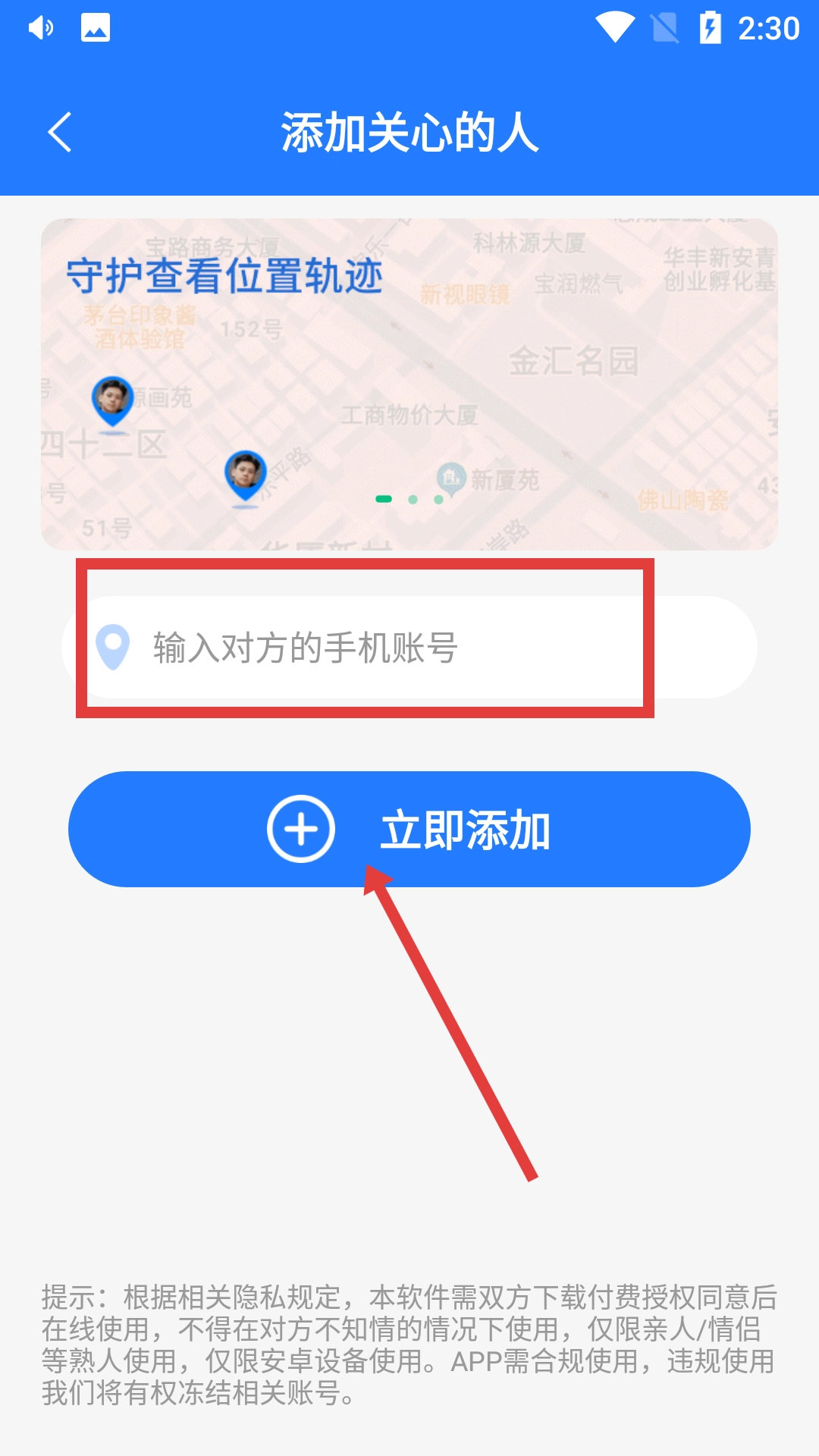Go back from 添加关心的人 page
Image resolution: width=819 pixels, height=1456 pixels.
60,133
